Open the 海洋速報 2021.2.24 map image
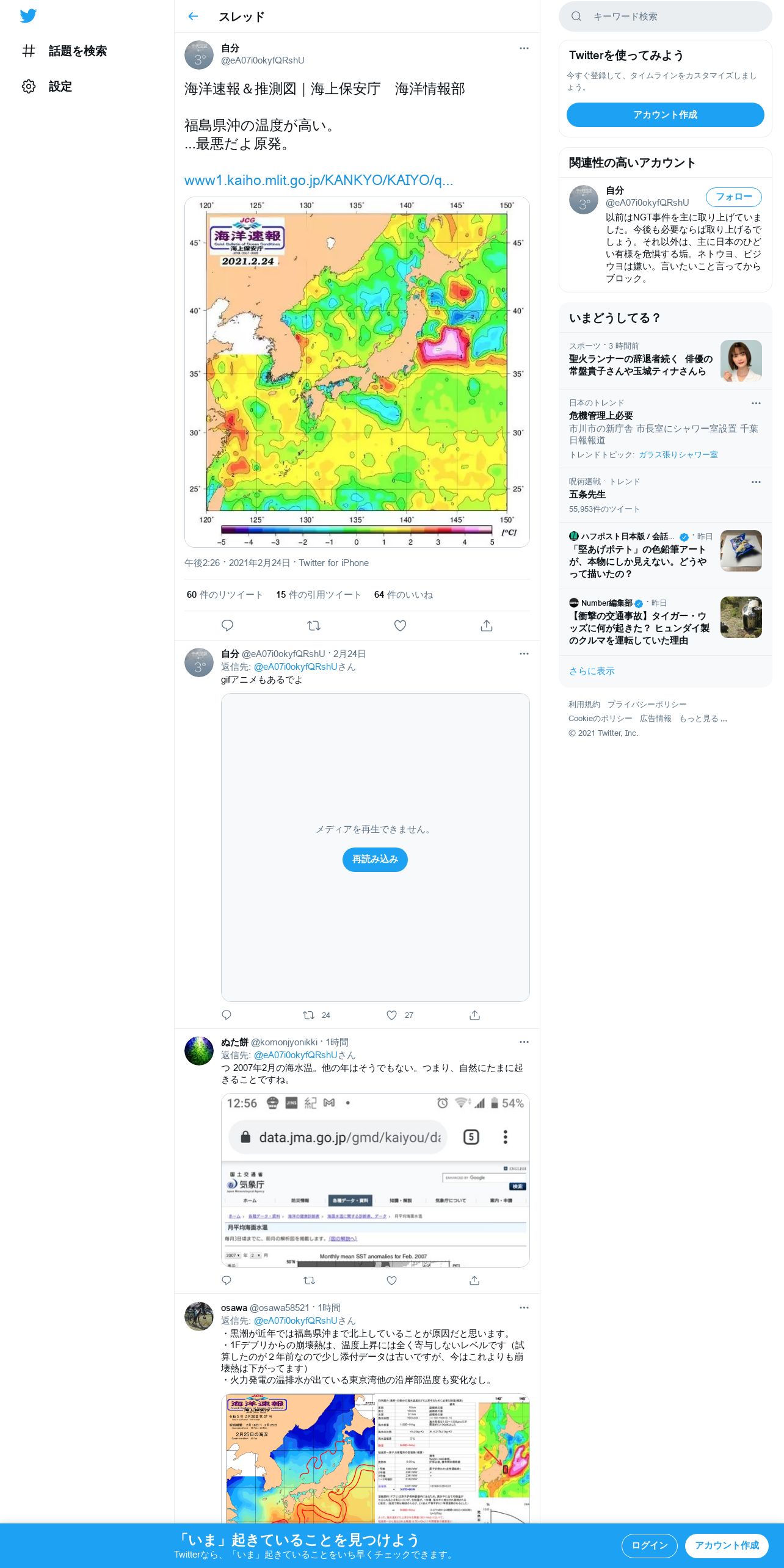The height and width of the screenshot is (1568, 784). click(357, 372)
